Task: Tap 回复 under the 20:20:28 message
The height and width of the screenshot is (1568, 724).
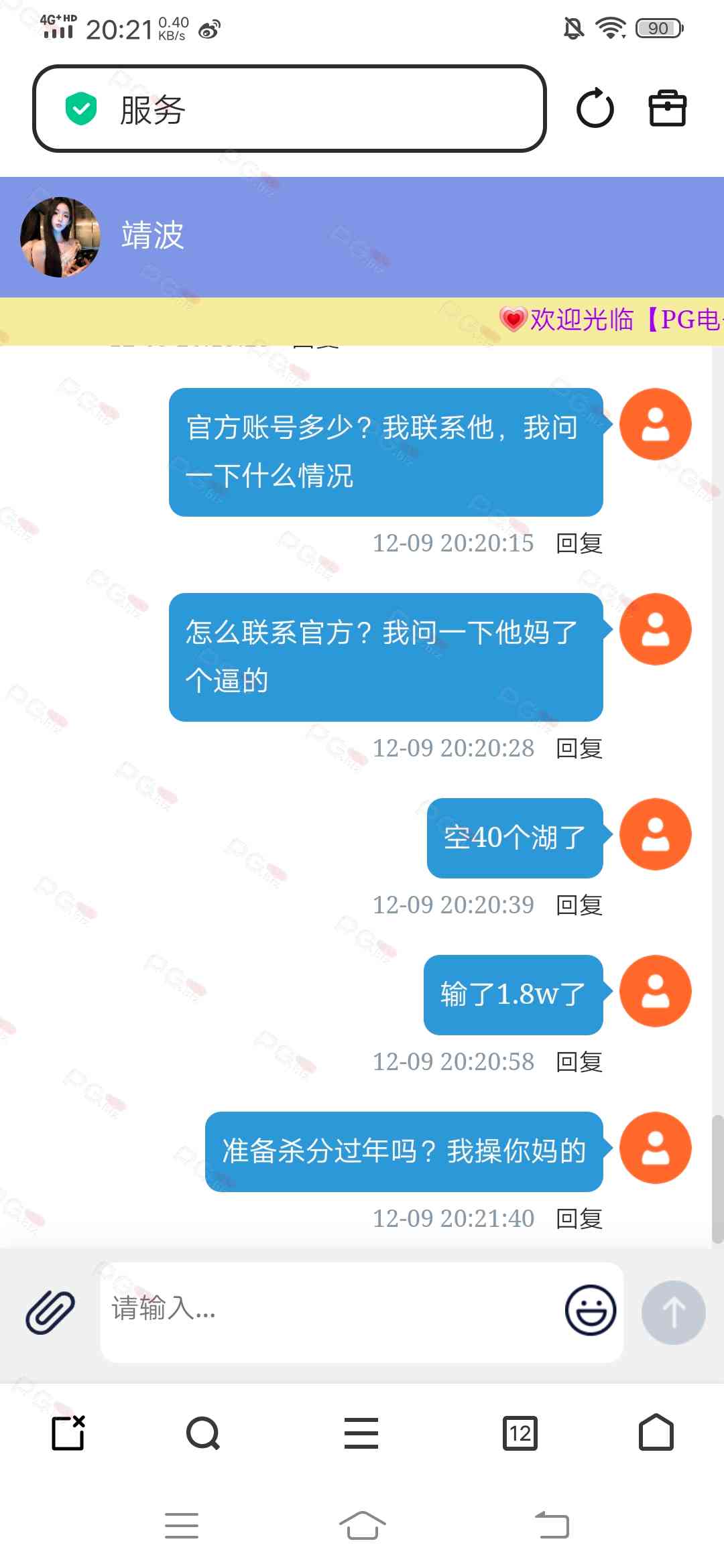Action: click(x=579, y=748)
